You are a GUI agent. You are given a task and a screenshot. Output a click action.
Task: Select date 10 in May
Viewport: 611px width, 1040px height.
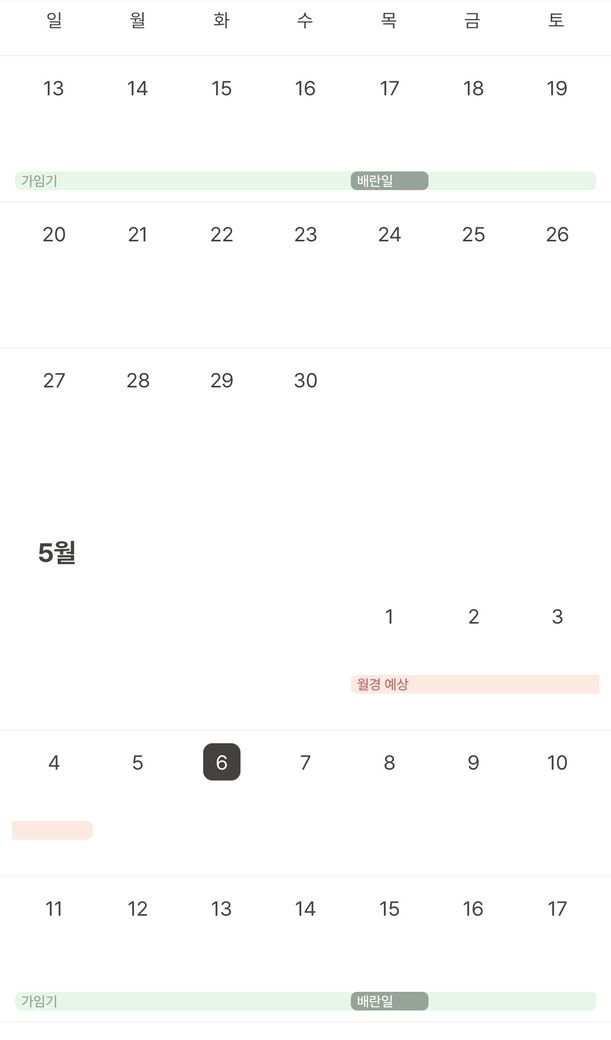tap(557, 763)
